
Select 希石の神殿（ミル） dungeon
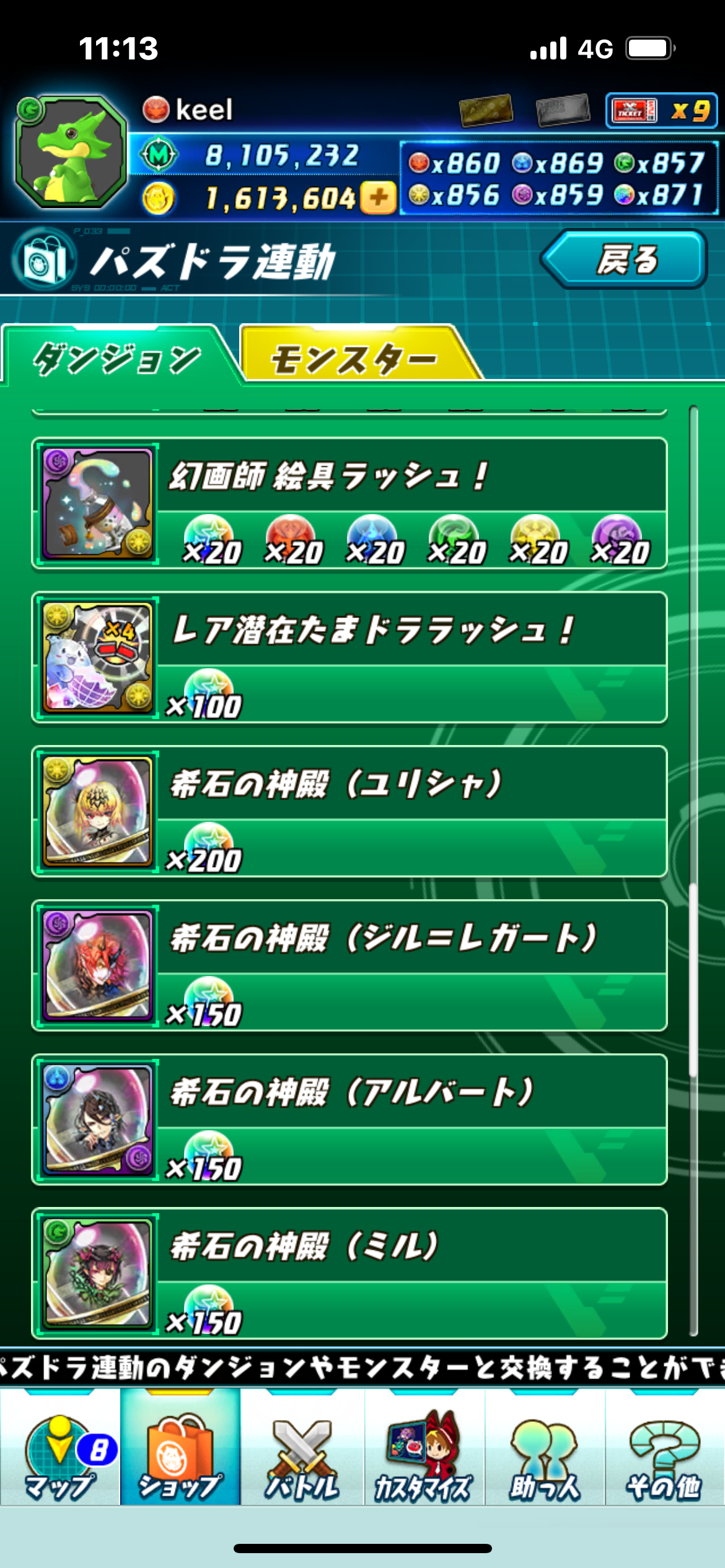pos(349,1273)
